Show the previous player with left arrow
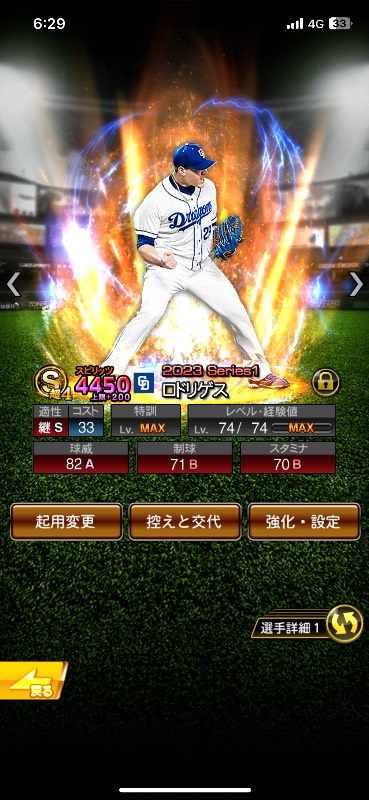The height and width of the screenshot is (800, 369). [x=13, y=284]
